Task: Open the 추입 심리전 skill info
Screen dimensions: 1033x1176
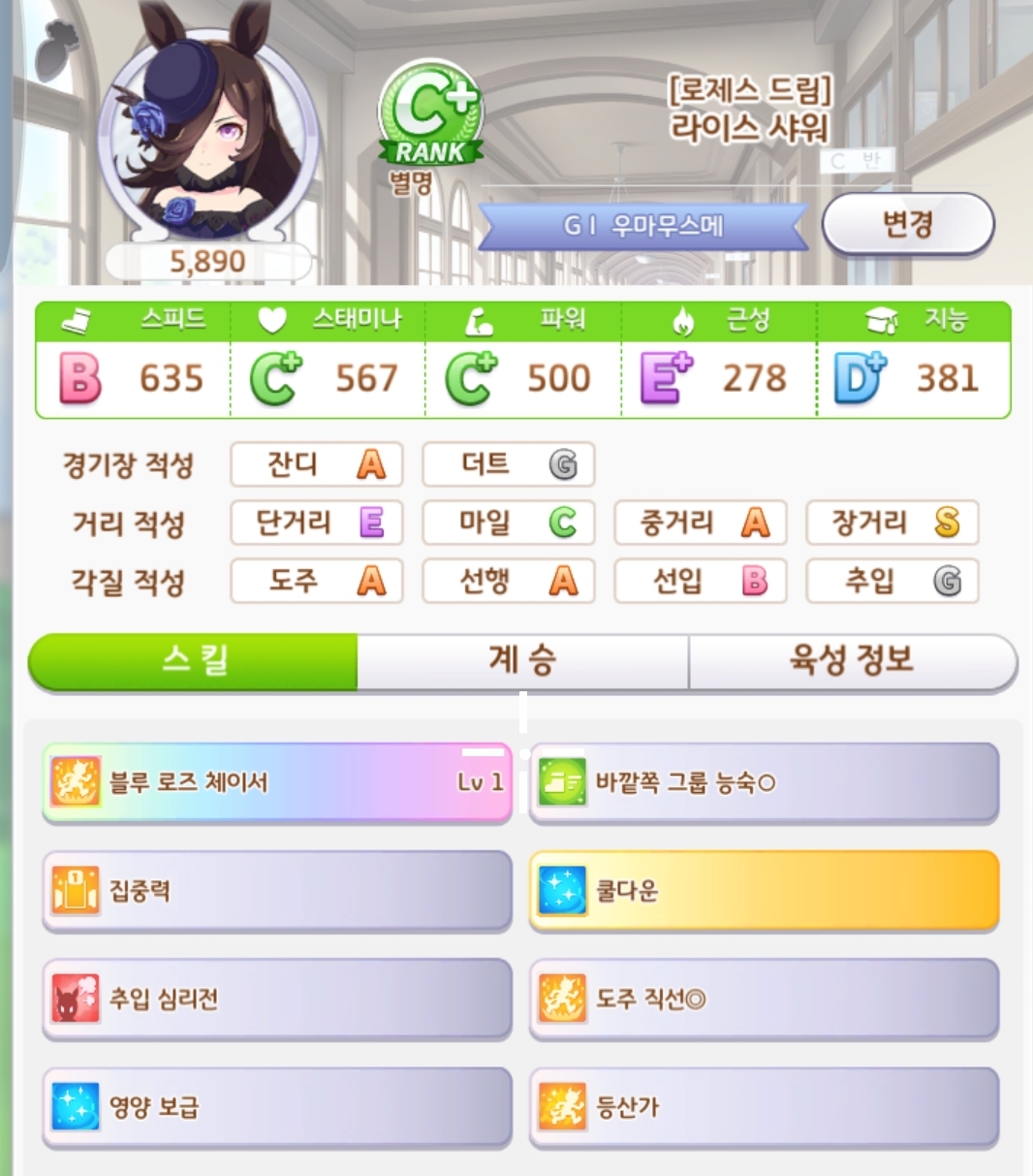Action: pyautogui.click(x=276, y=999)
